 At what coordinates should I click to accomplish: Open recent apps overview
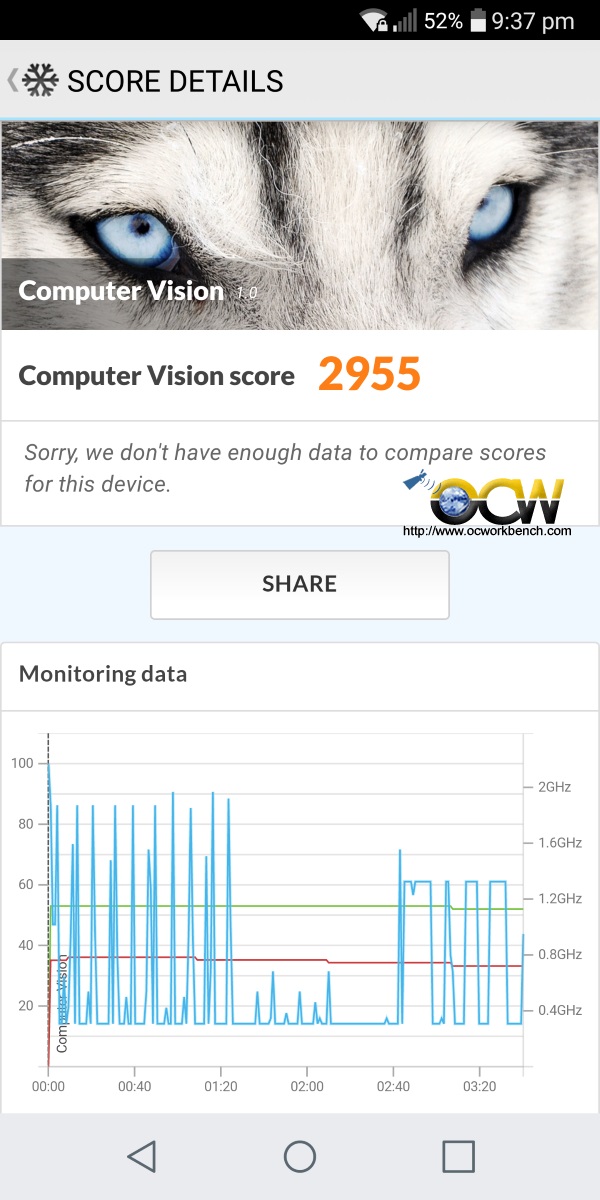pos(458,1156)
